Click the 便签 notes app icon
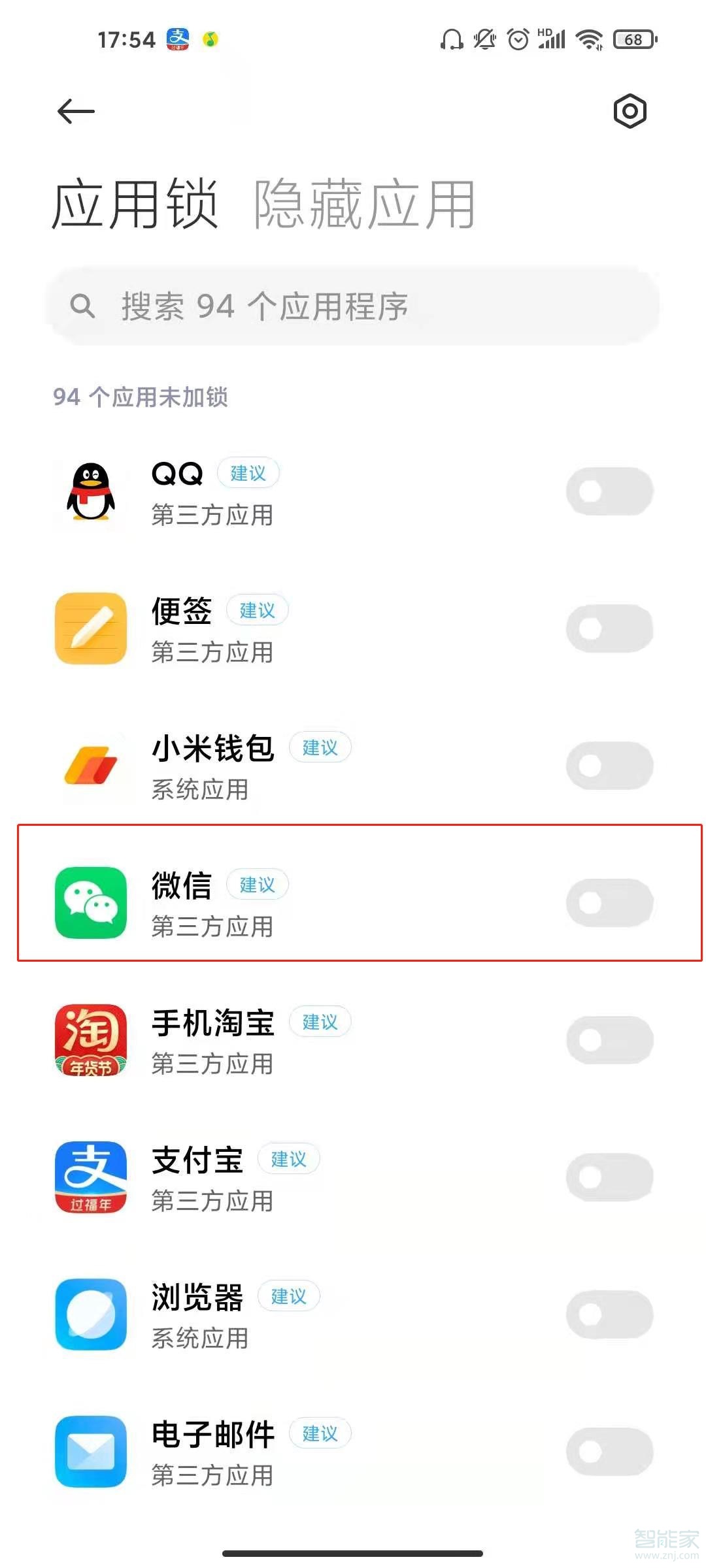 click(92, 629)
